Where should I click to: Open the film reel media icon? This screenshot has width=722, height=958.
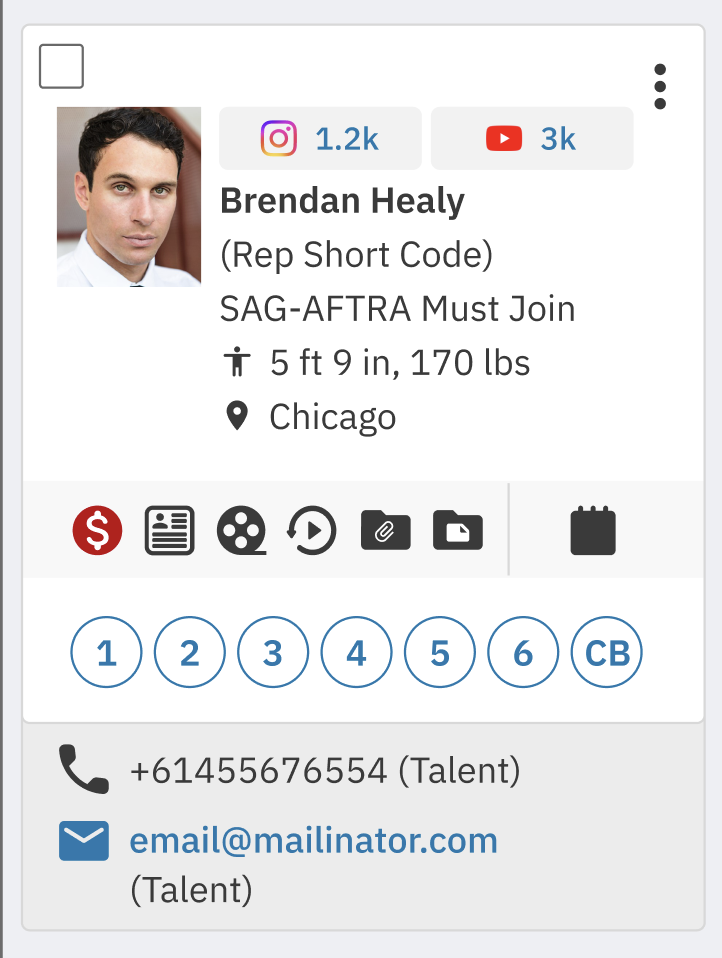(242, 530)
